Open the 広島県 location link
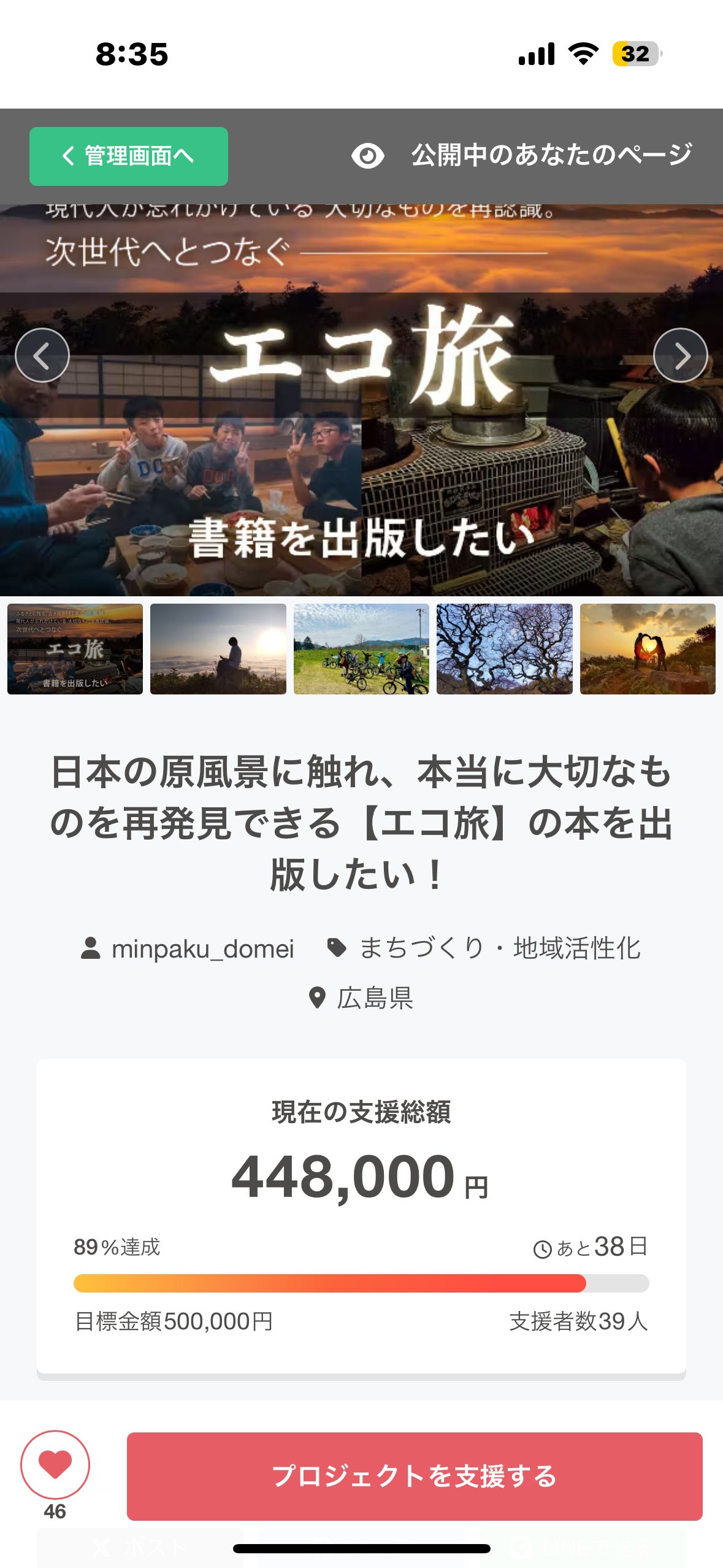 click(375, 998)
